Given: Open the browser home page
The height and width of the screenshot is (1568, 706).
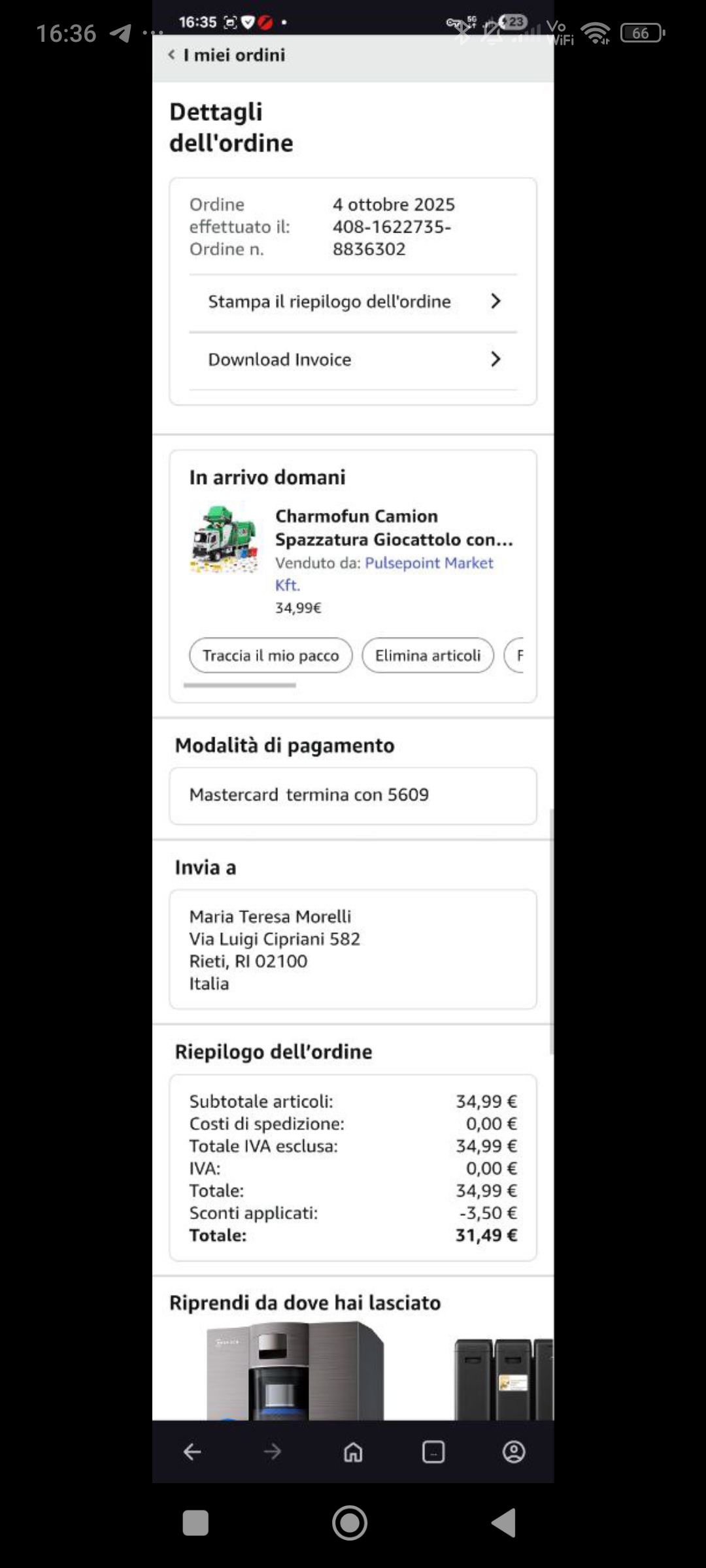Looking at the screenshot, I should 353,1452.
